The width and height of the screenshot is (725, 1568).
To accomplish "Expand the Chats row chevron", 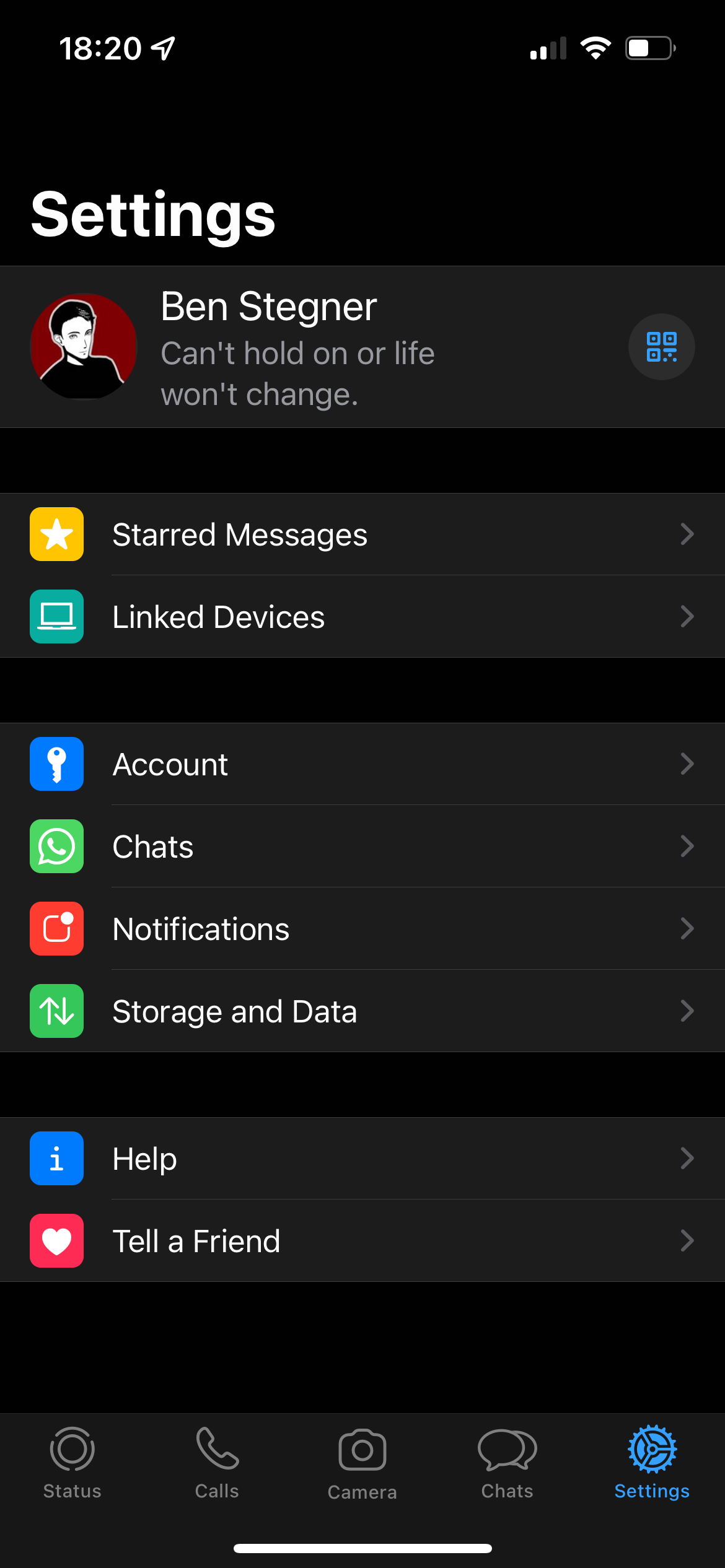I will point(688,847).
